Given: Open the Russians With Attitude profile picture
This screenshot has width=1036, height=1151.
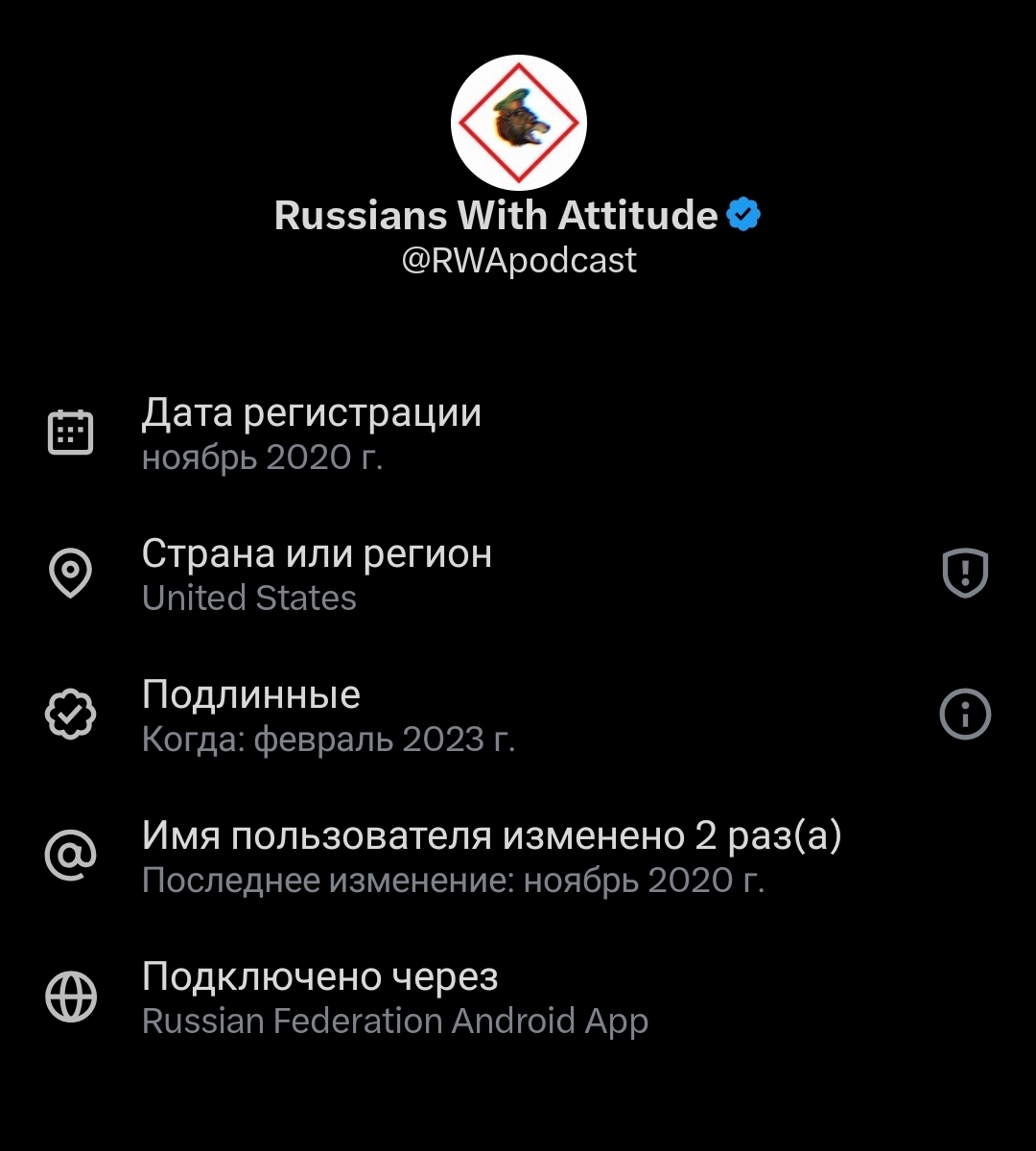Looking at the screenshot, I should pyautogui.click(x=518, y=123).
